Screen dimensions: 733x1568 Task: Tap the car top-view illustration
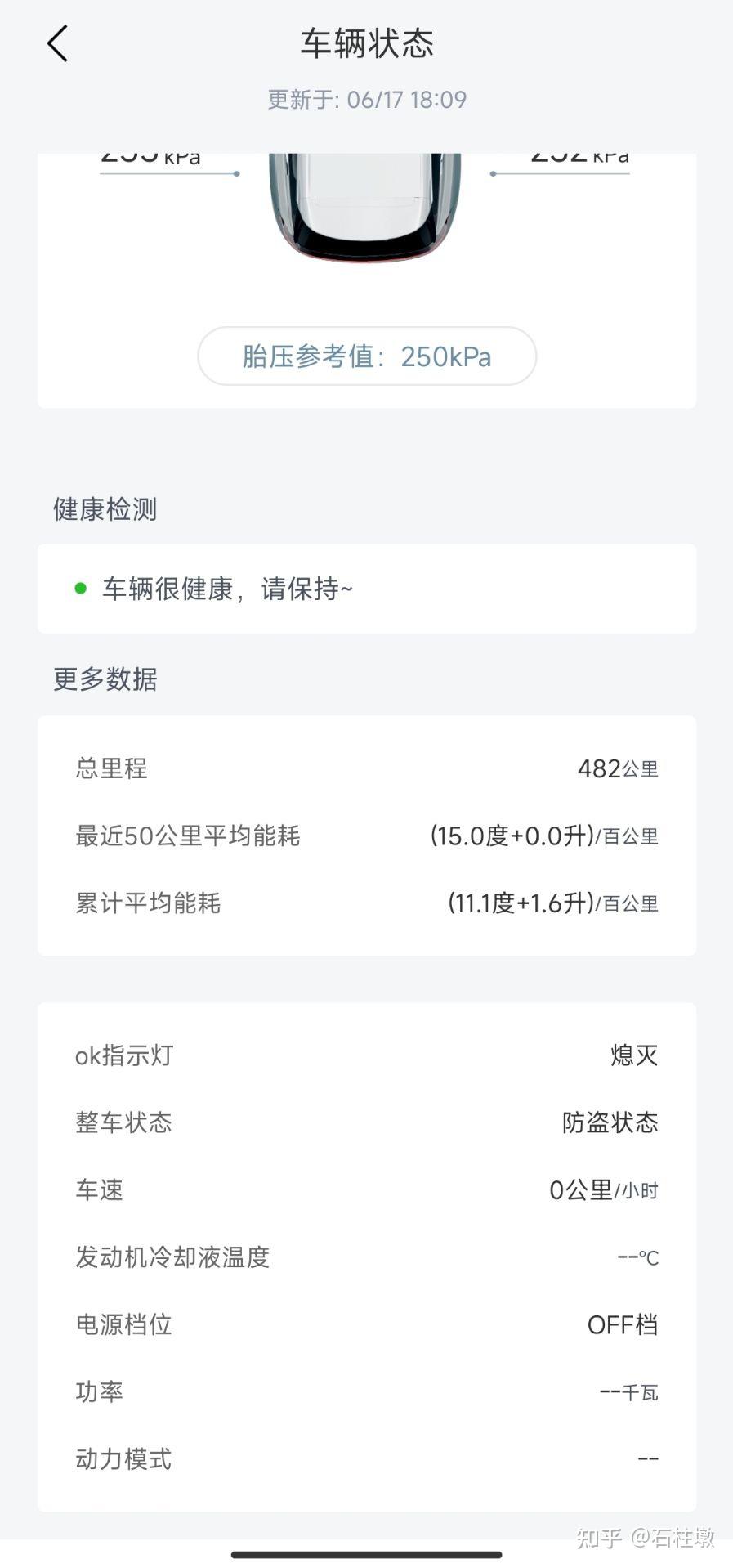(366, 204)
